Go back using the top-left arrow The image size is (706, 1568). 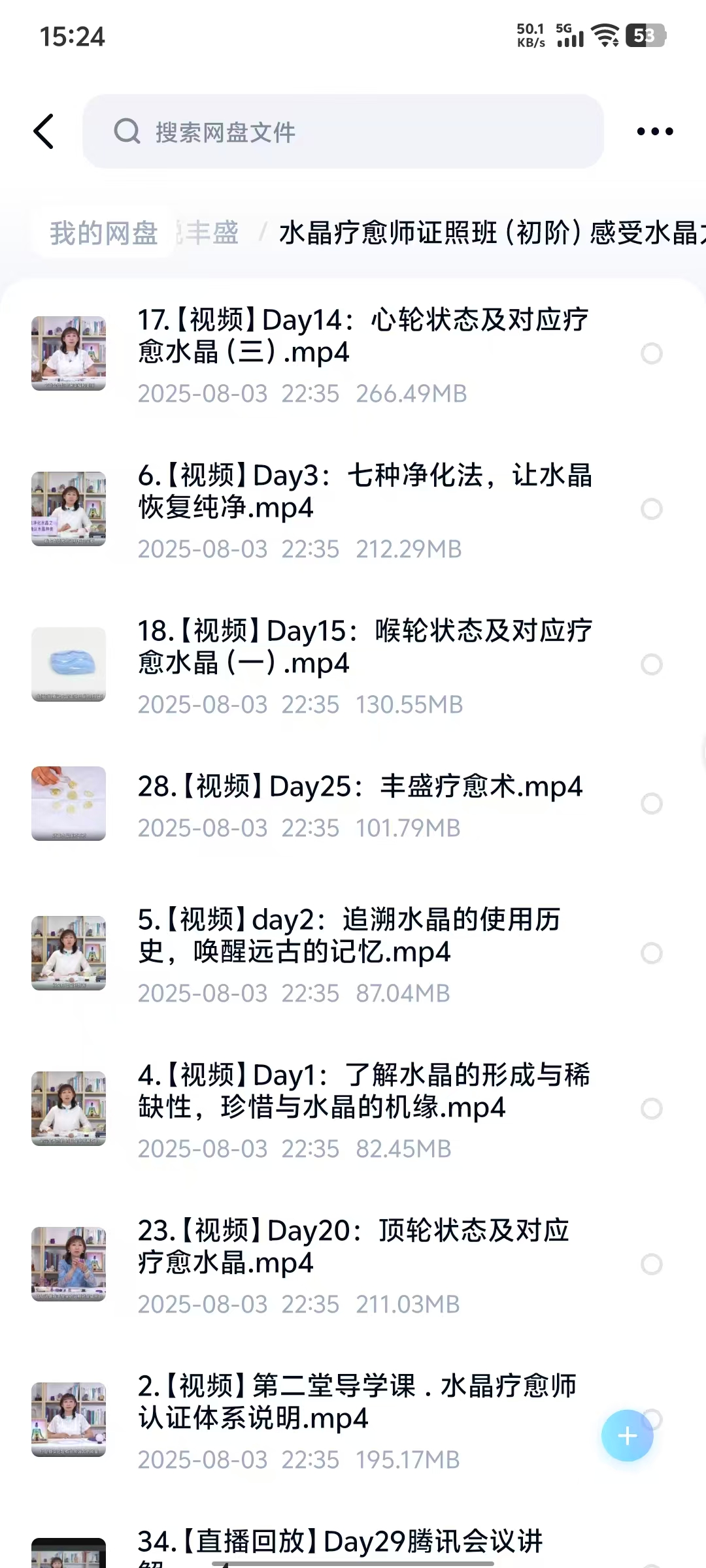point(44,131)
